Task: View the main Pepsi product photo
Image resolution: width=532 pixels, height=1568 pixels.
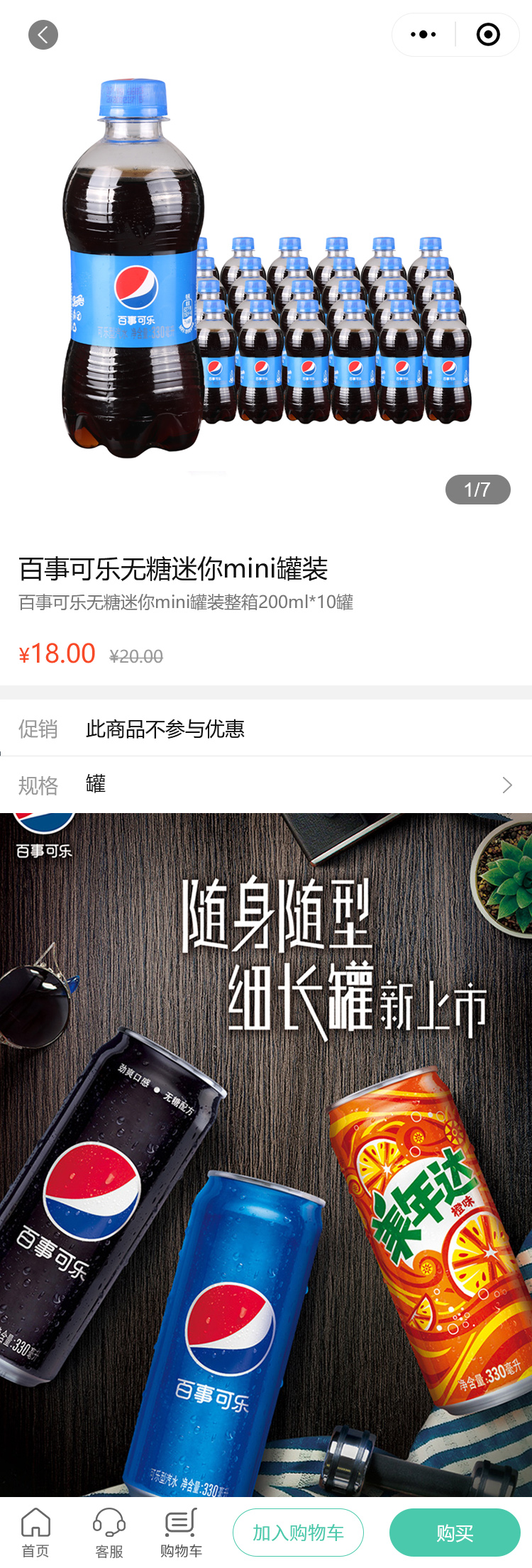Action: [x=266, y=277]
